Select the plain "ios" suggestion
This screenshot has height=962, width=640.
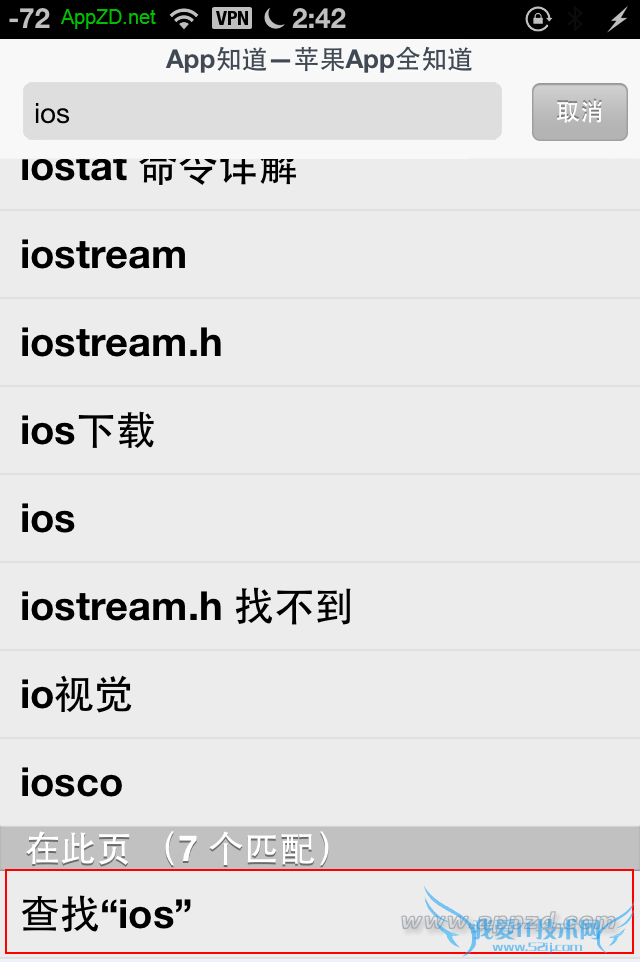click(x=320, y=519)
